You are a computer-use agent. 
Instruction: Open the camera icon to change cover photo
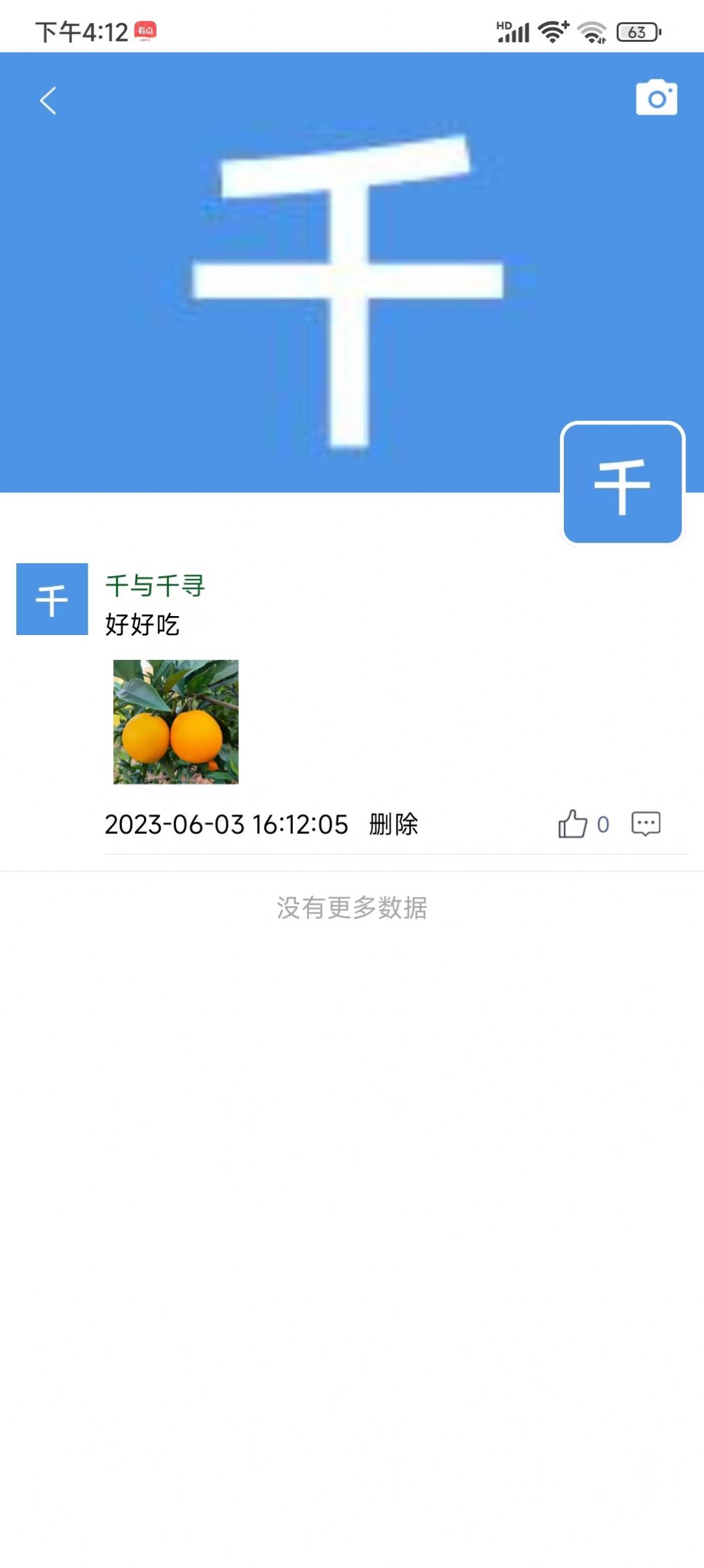pyautogui.click(x=656, y=98)
